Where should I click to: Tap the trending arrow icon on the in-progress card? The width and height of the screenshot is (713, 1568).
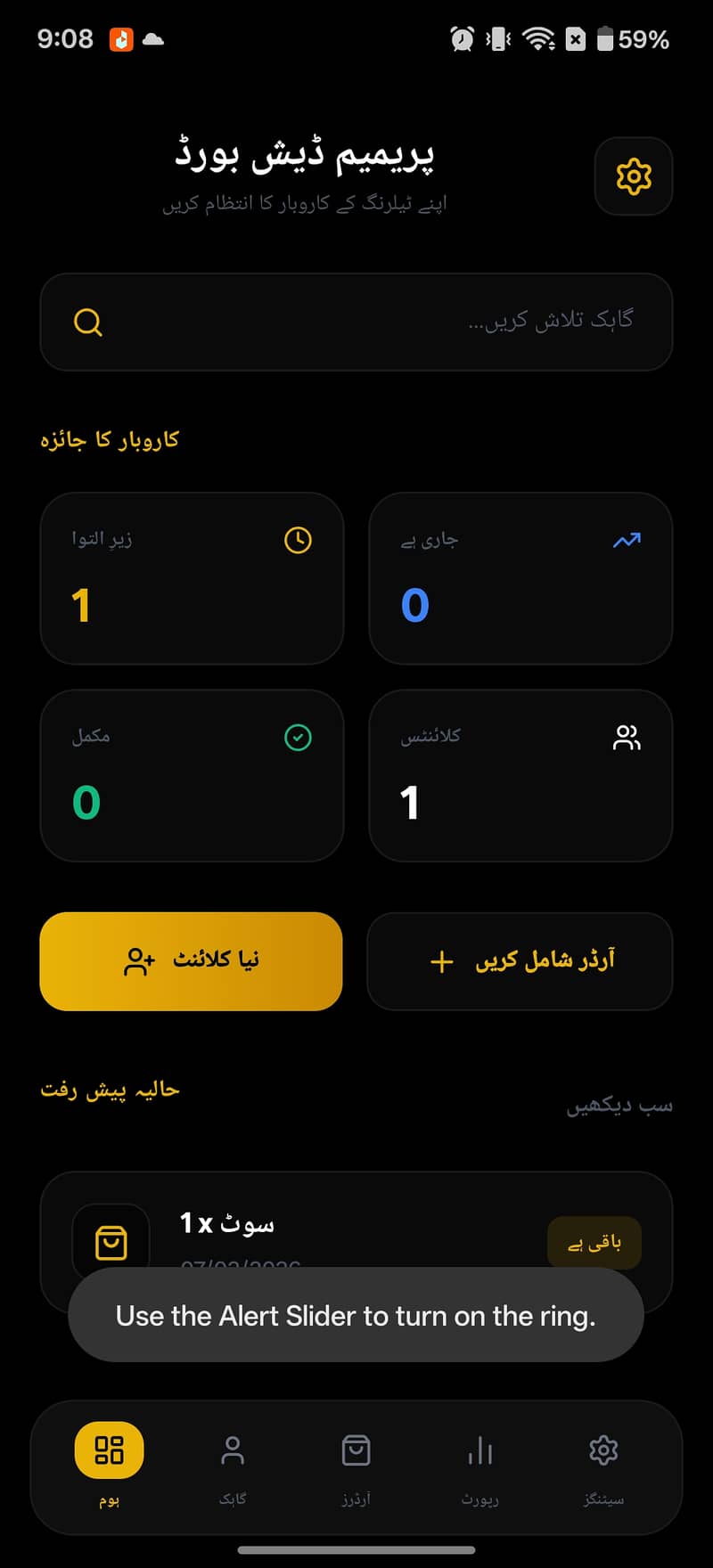(x=627, y=540)
